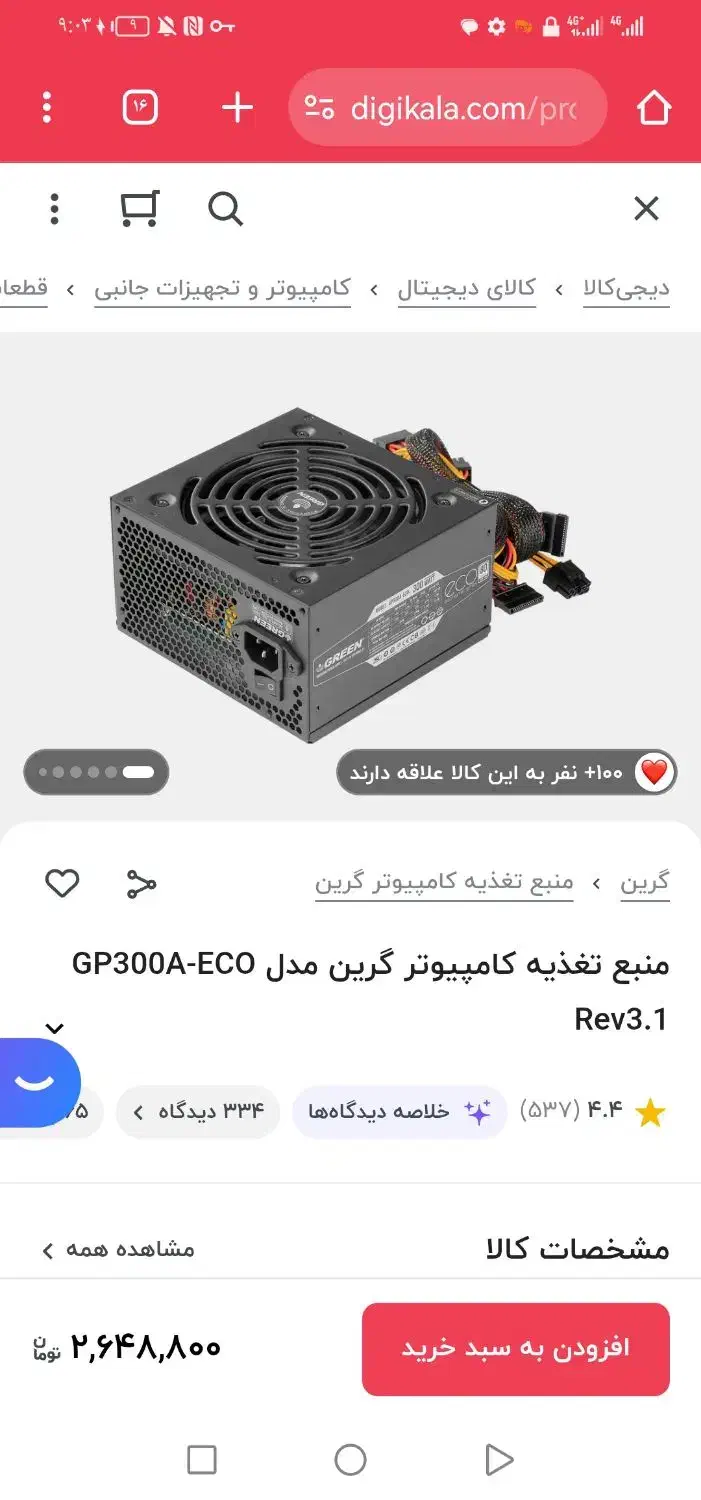The height and width of the screenshot is (1500, 701).
Task: Open منبع تغذیه کامپیوتر گرین link
Action: coord(444,883)
